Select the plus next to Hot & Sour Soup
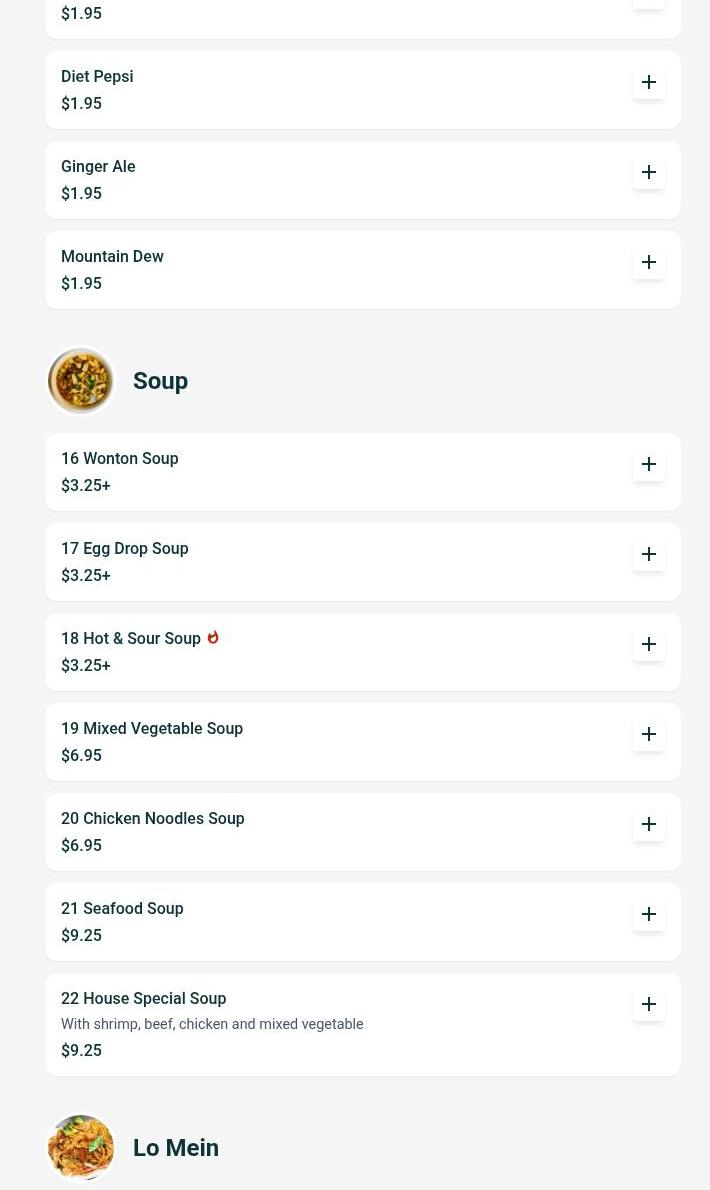The image size is (710, 1190). [649, 644]
